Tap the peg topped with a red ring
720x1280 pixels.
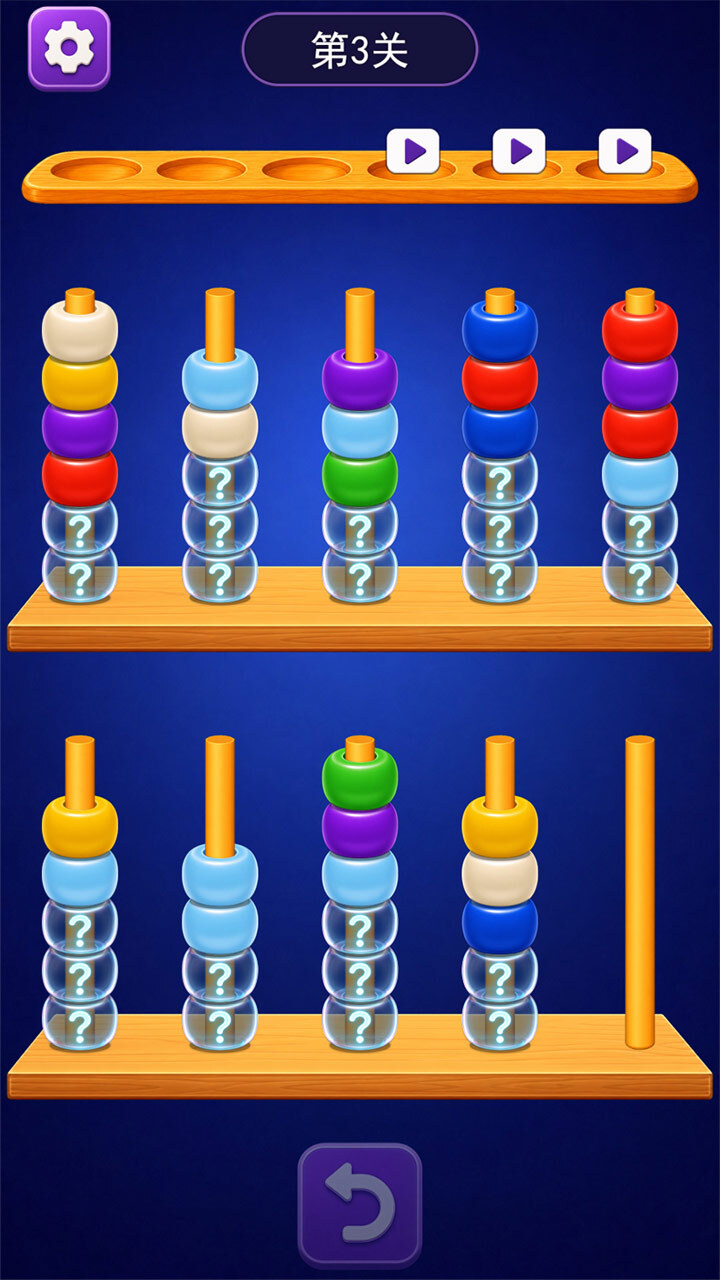pos(640,445)
